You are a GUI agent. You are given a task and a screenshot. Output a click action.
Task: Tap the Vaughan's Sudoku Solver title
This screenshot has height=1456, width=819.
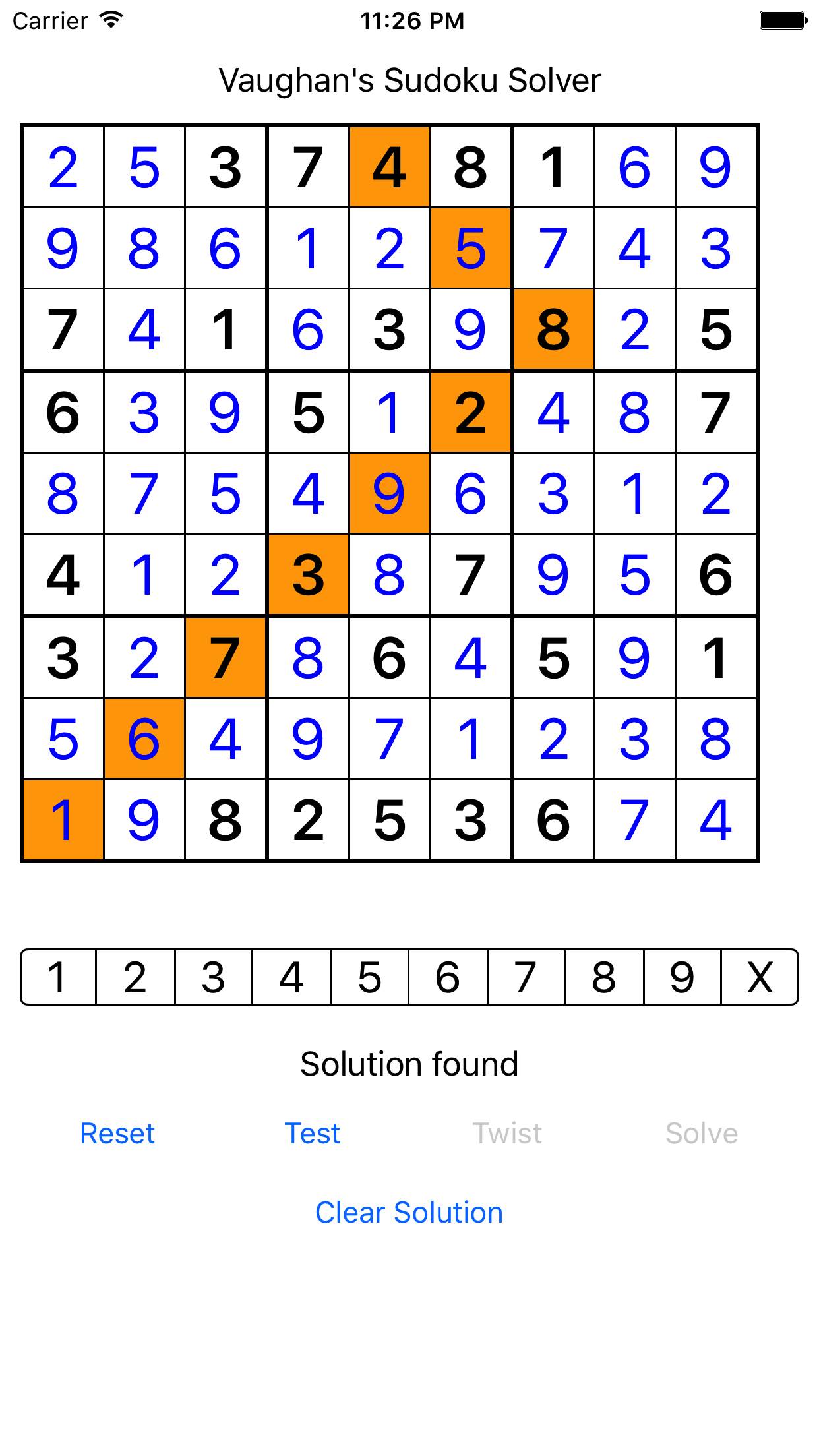click(x=409, y=80)
